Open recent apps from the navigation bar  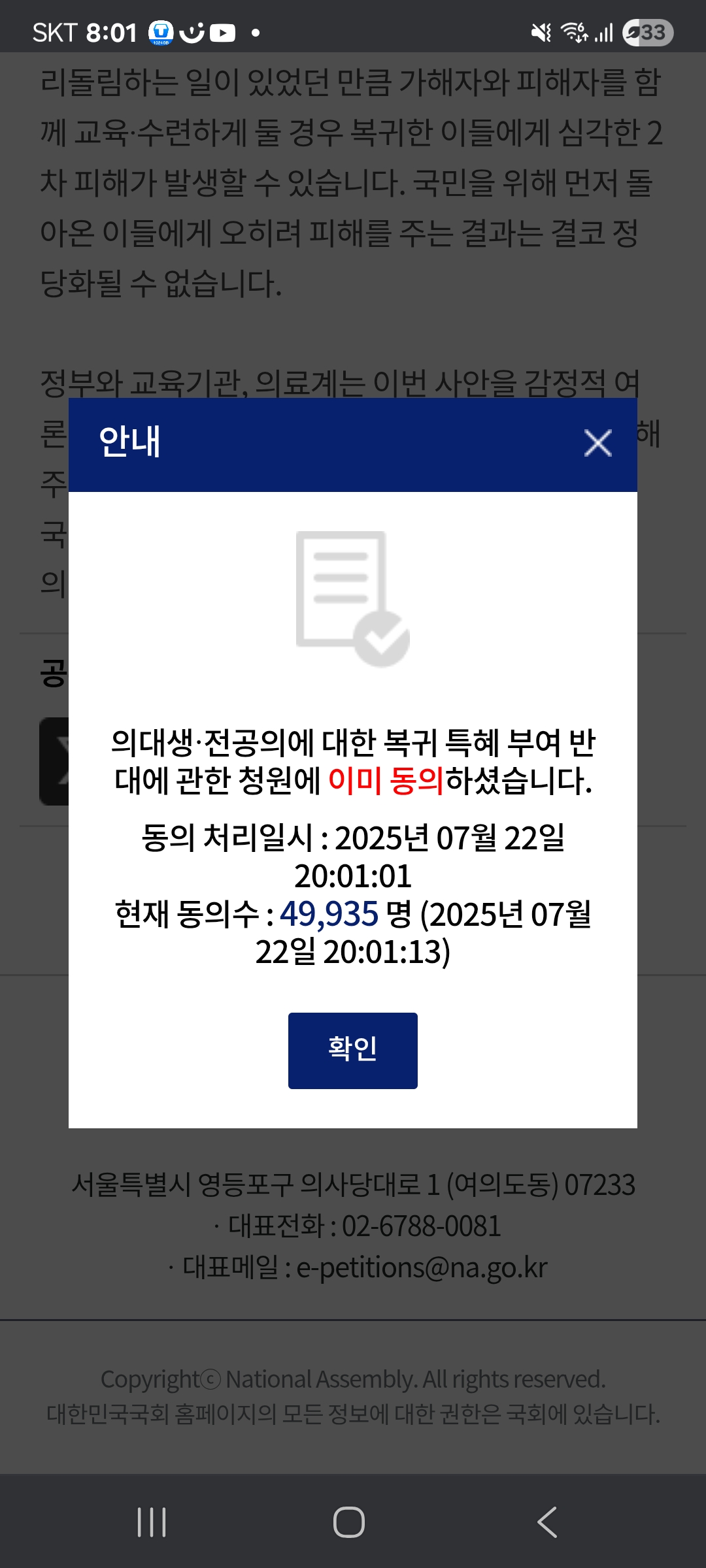coord(152,1522)
